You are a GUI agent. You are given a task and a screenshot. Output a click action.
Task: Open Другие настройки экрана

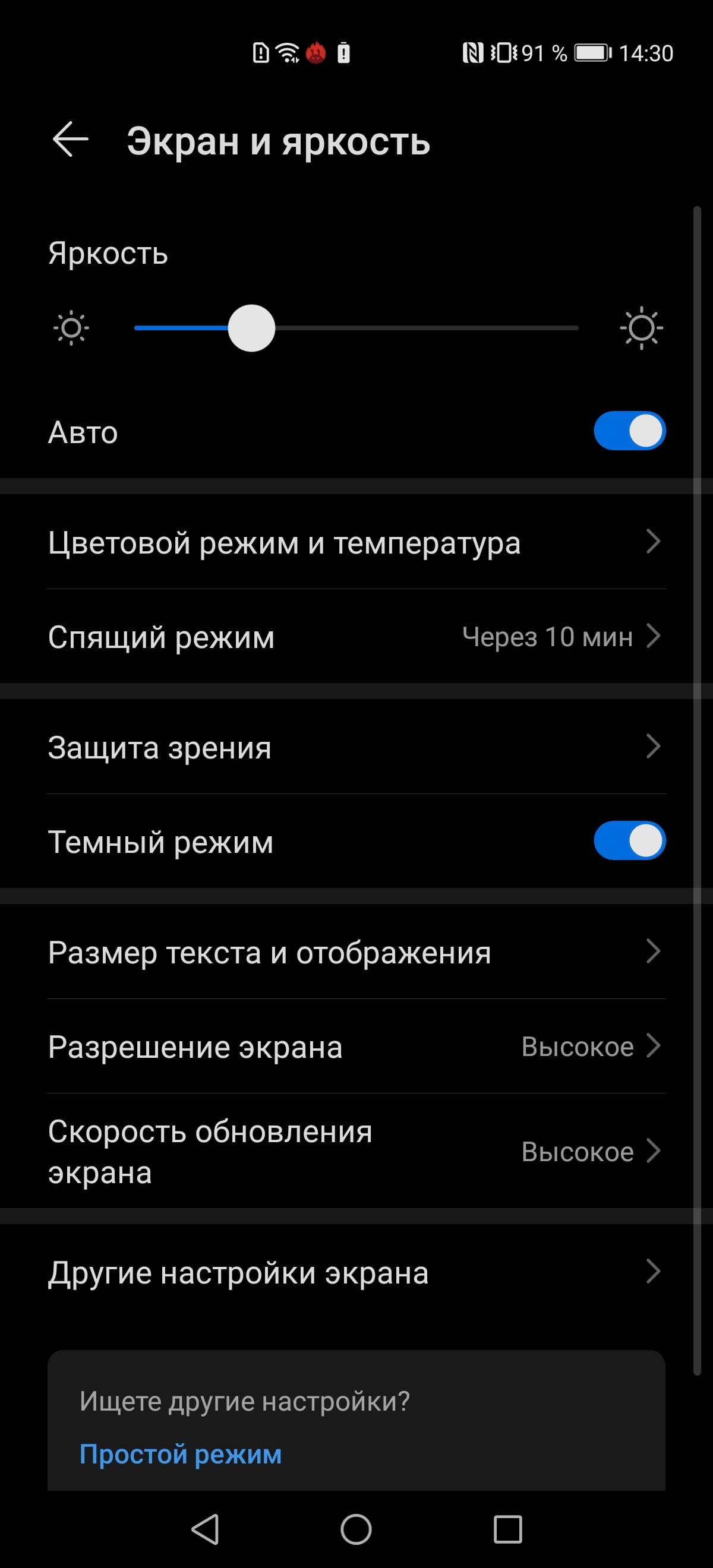356,1272
